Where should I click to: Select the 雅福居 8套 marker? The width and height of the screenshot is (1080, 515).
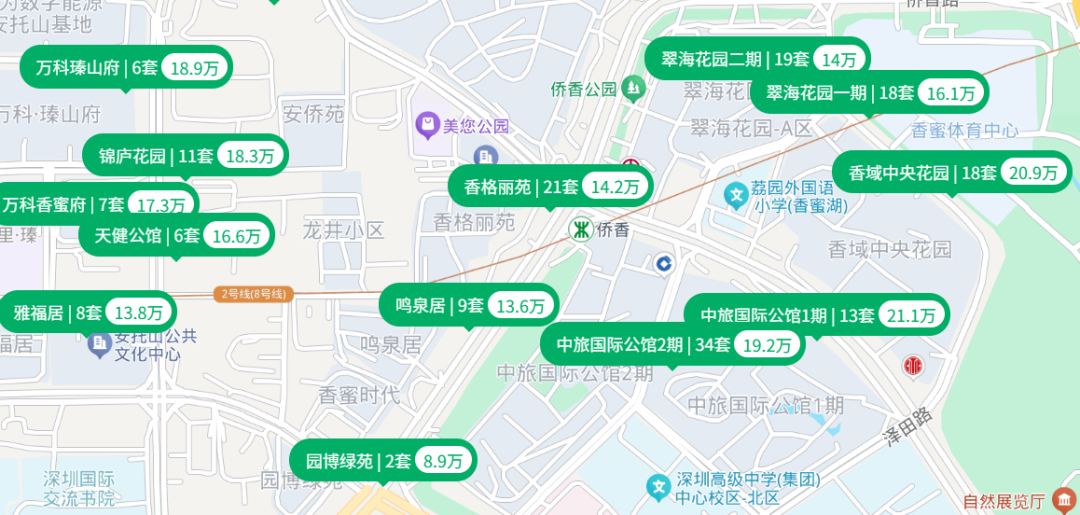(88, 313)
